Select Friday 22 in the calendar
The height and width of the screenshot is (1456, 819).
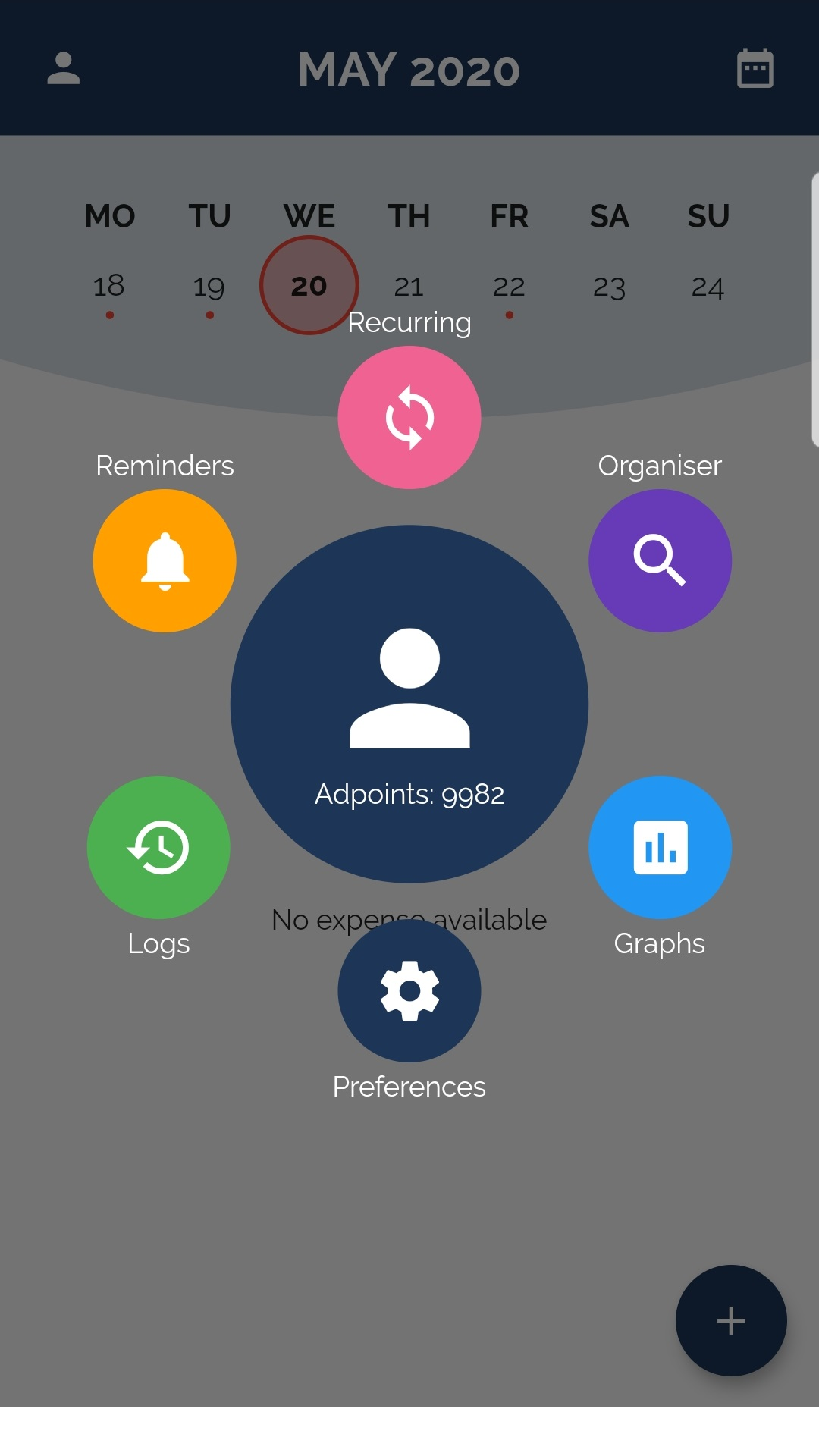coord(509,287)
